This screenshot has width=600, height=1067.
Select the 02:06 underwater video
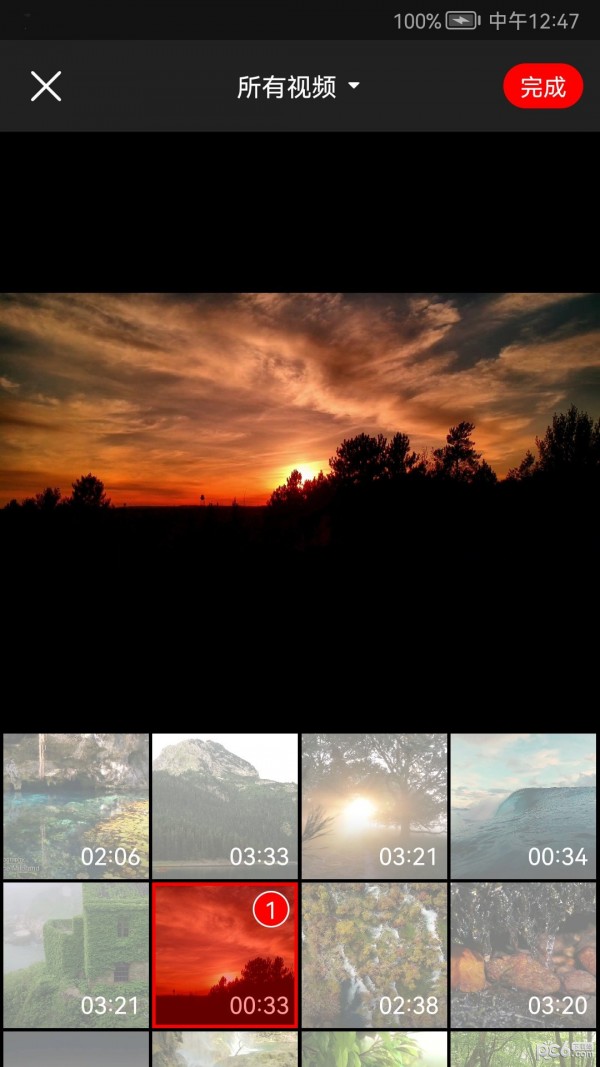(76, 806)
